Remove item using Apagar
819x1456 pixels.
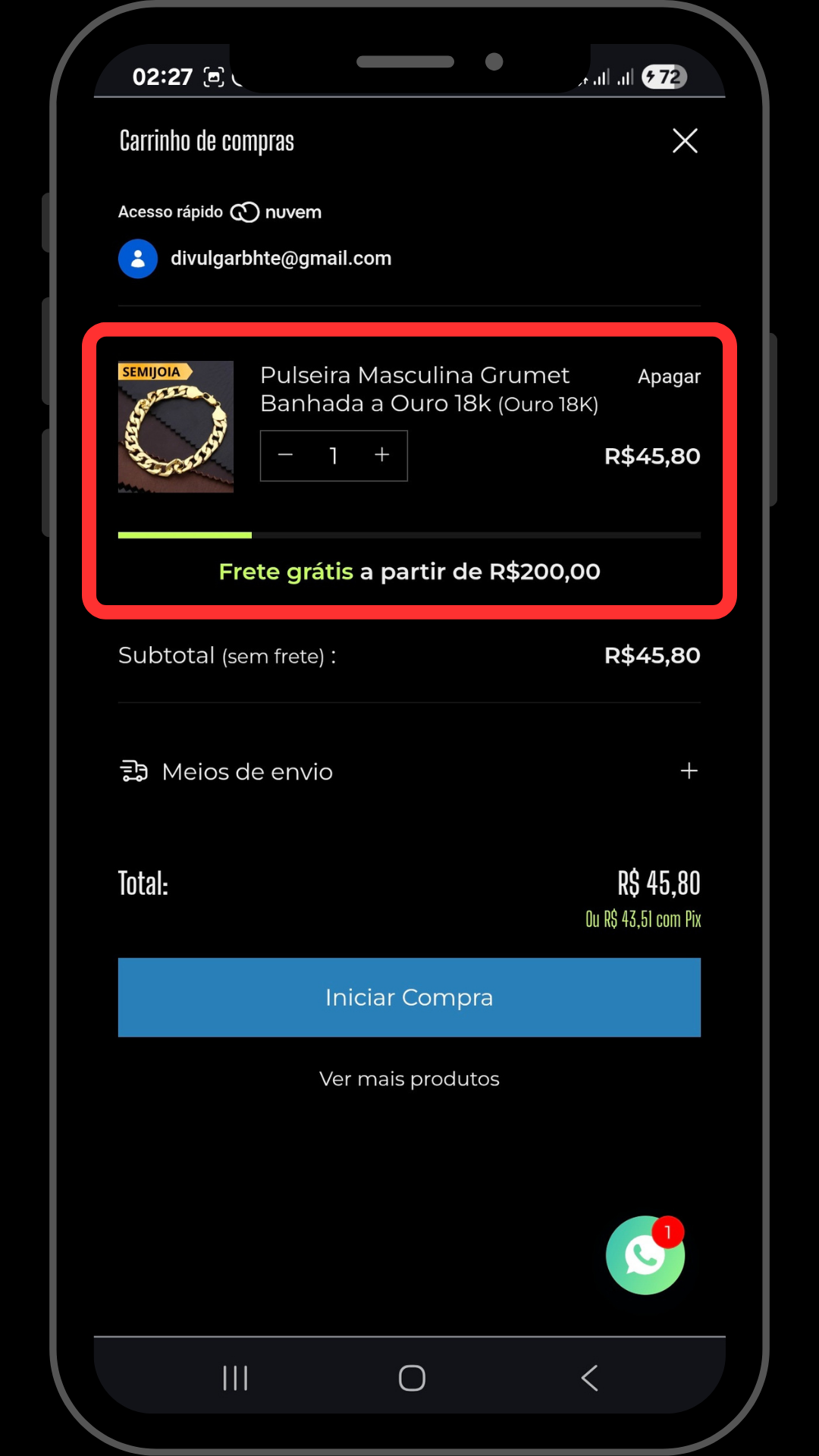[x=669, y=377]
